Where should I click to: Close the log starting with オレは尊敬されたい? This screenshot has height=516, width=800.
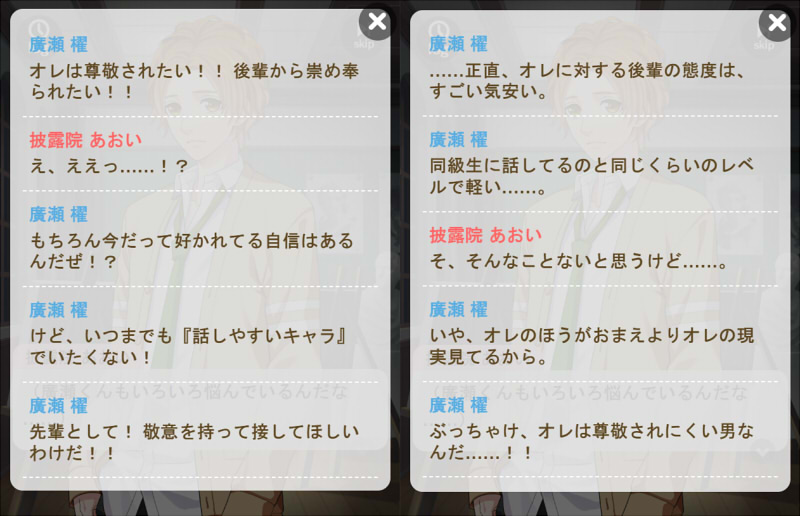[377, 21]
